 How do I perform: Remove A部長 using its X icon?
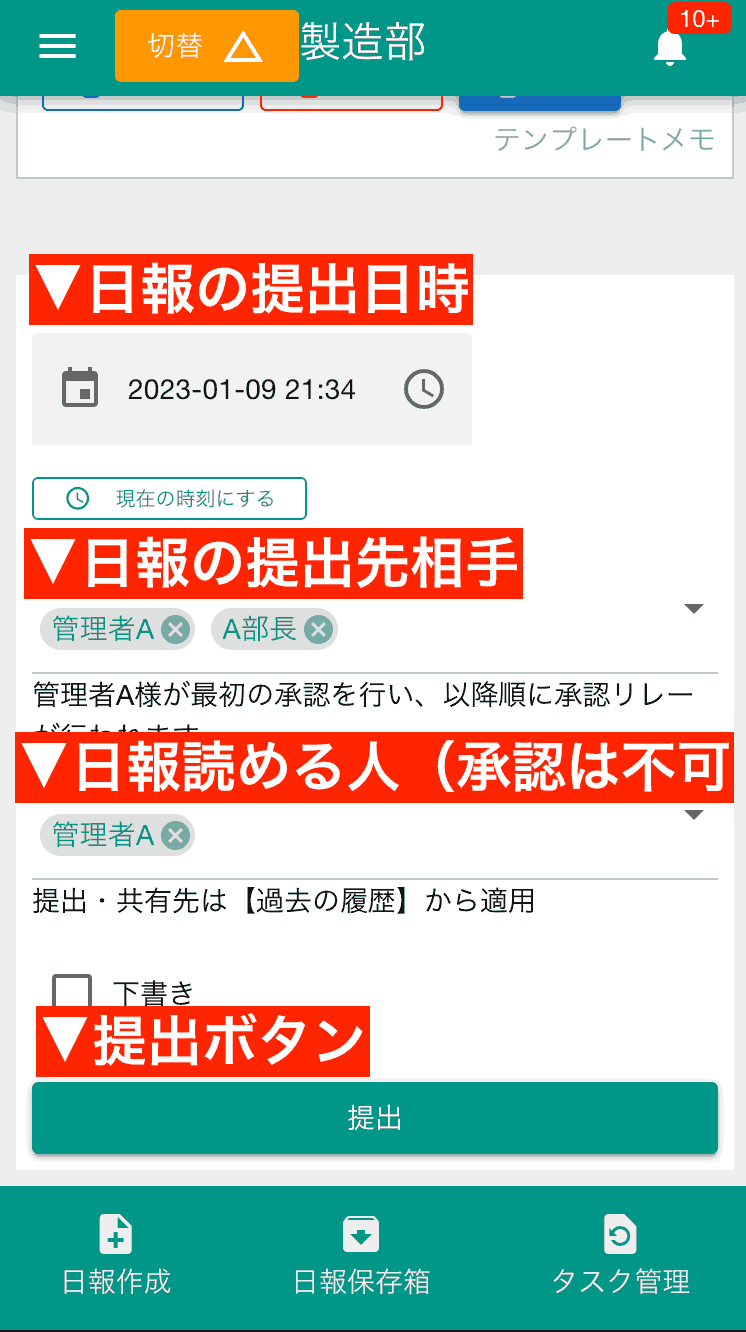317,629
